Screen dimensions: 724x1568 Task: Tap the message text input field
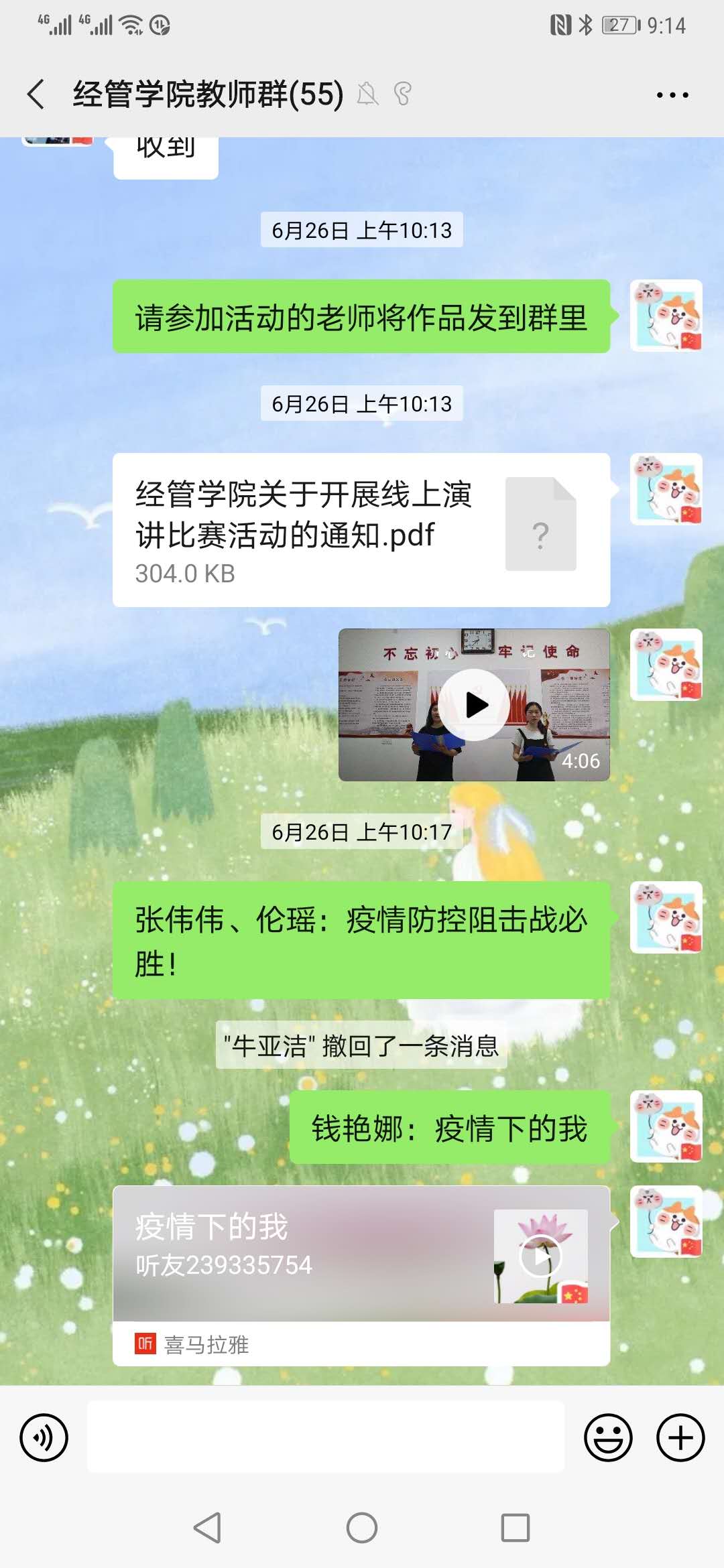(x=326, y=1437)
